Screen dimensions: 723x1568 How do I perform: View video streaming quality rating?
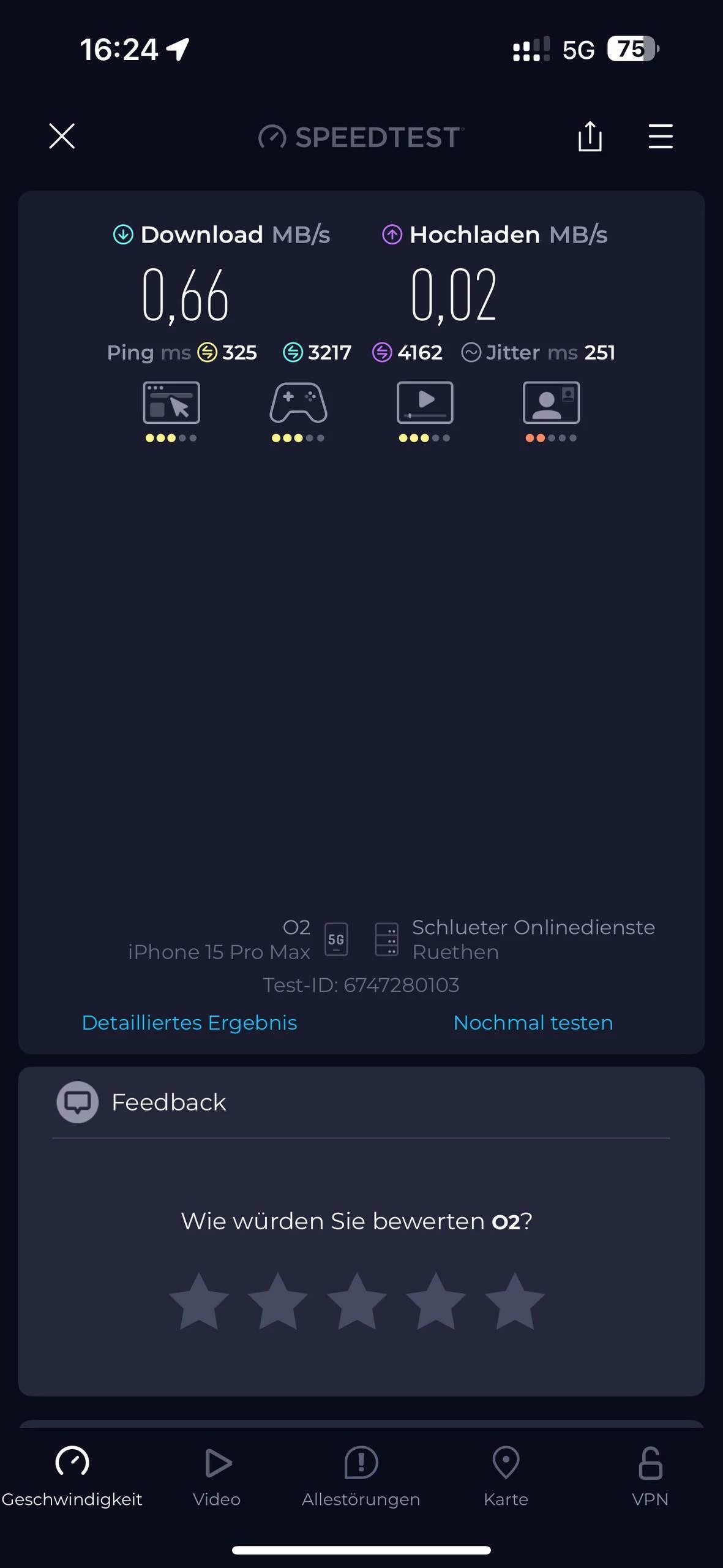pyautogui.click(x=425, y=409)
